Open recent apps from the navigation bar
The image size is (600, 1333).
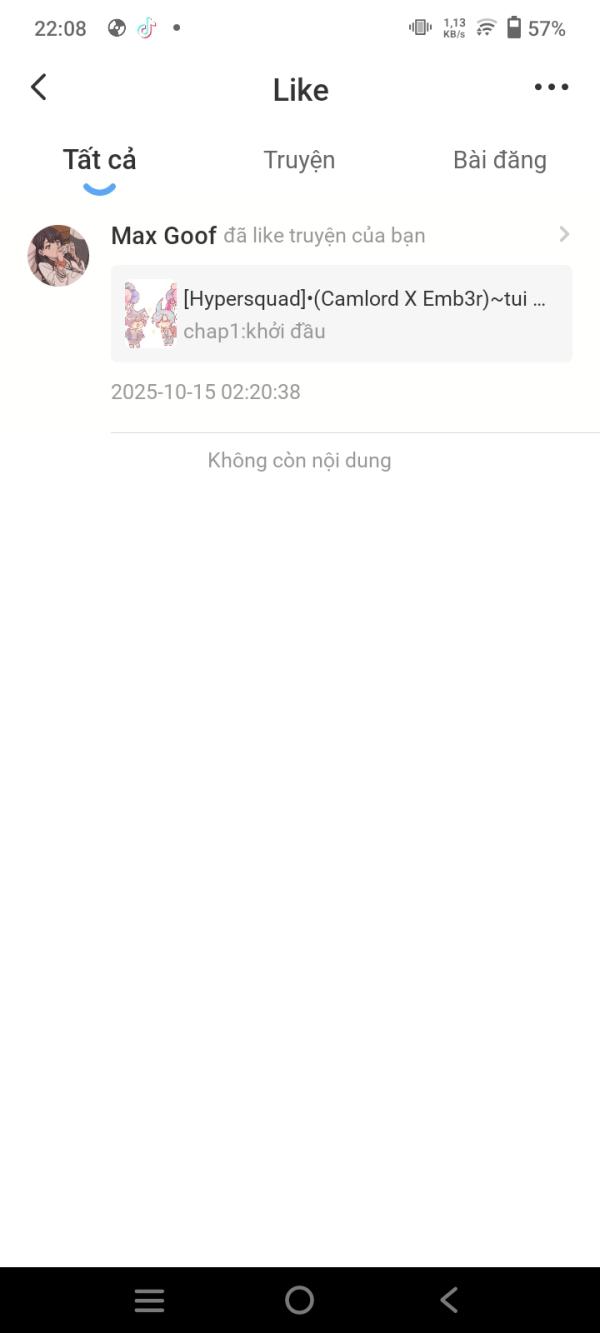[150, 1300]
